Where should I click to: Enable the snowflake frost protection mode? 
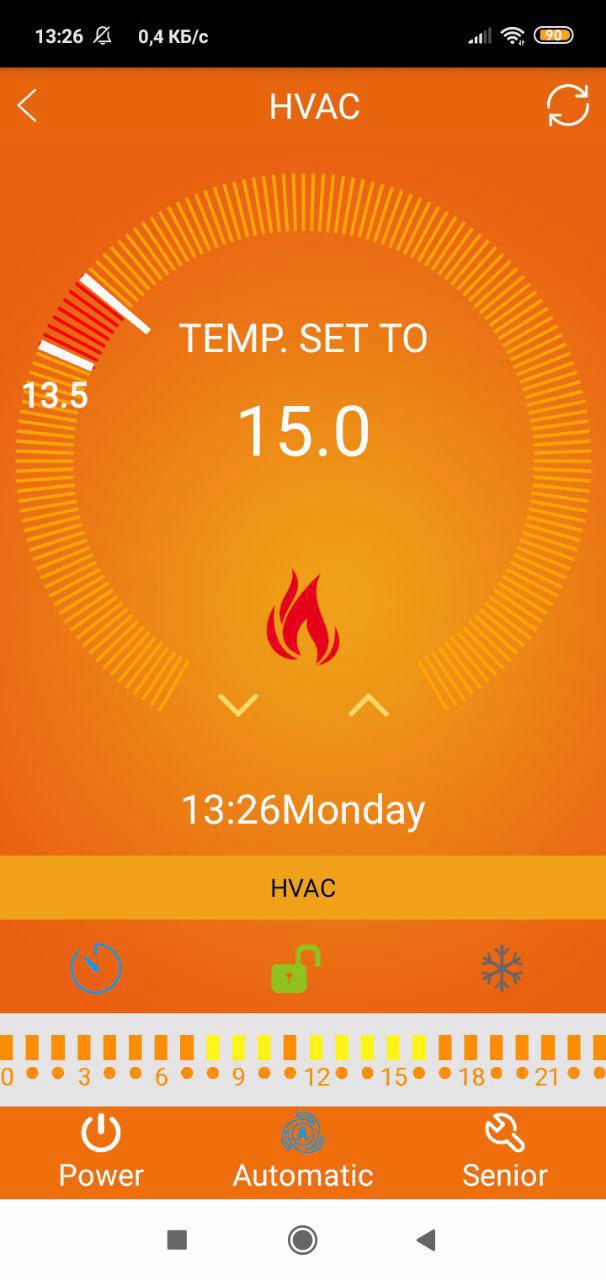point(502,968)
